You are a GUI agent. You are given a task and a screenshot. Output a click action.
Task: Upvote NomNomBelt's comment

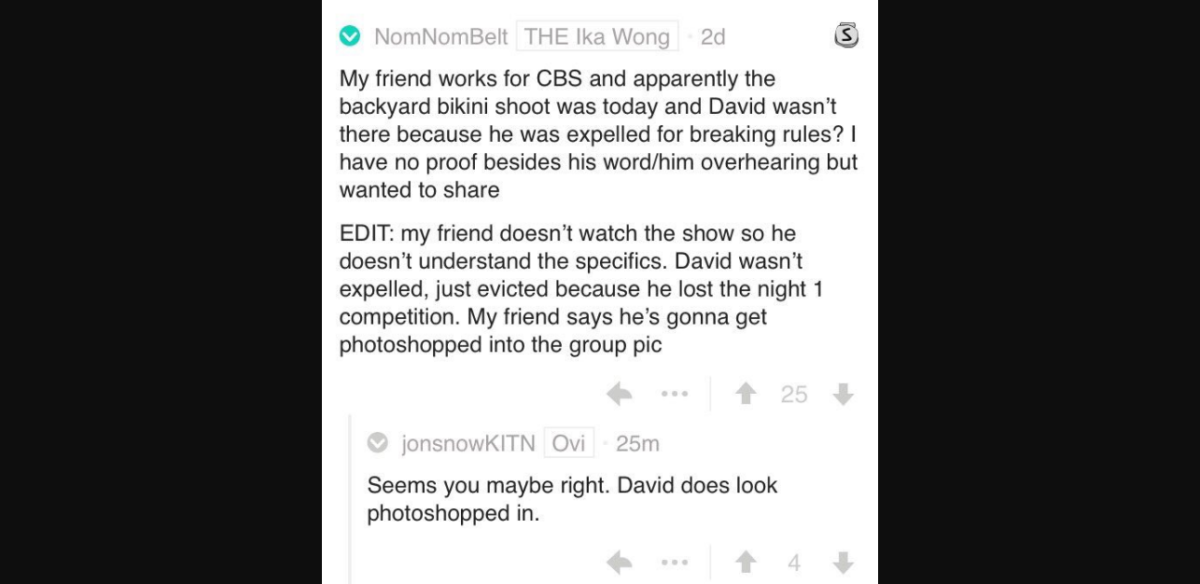point(745,395)
